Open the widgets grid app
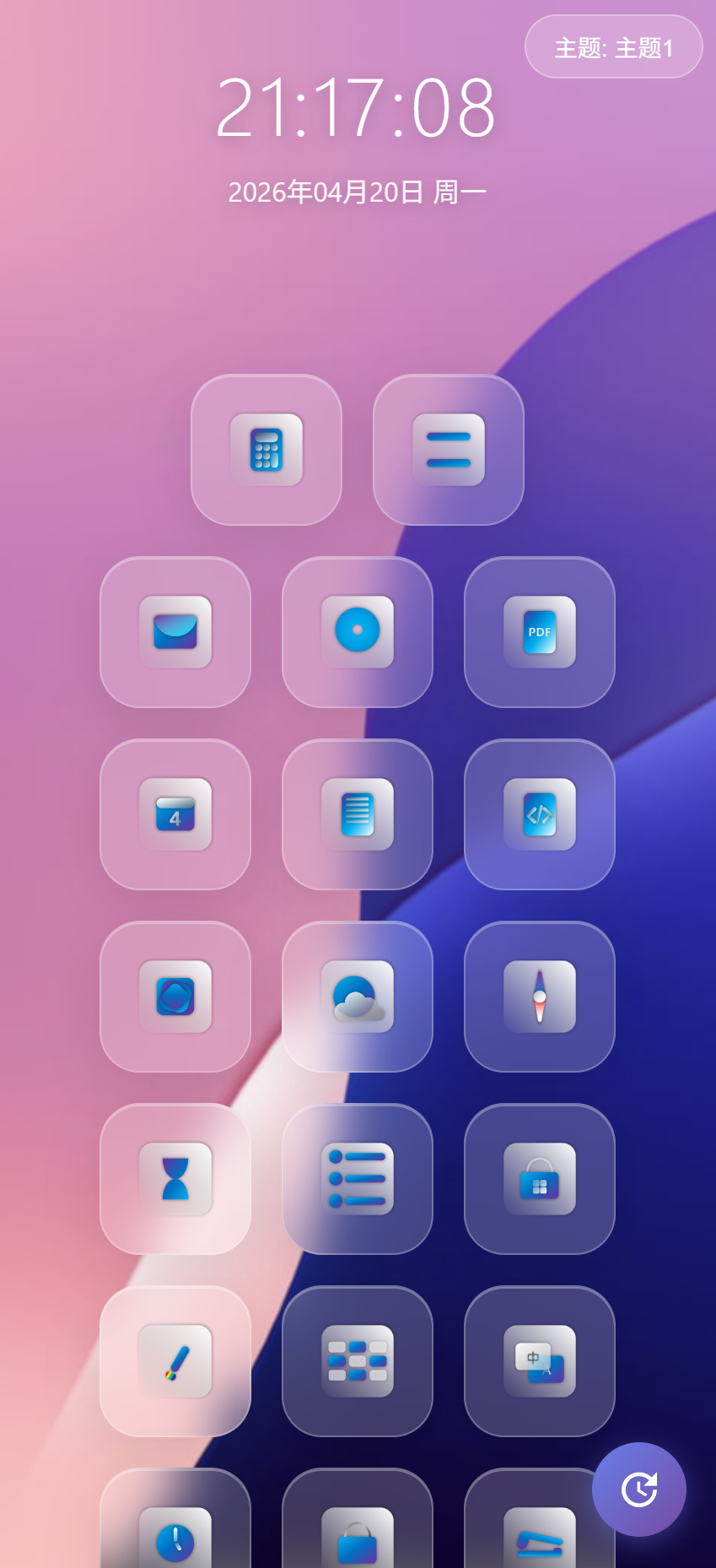 click(x=357, y=1361)
